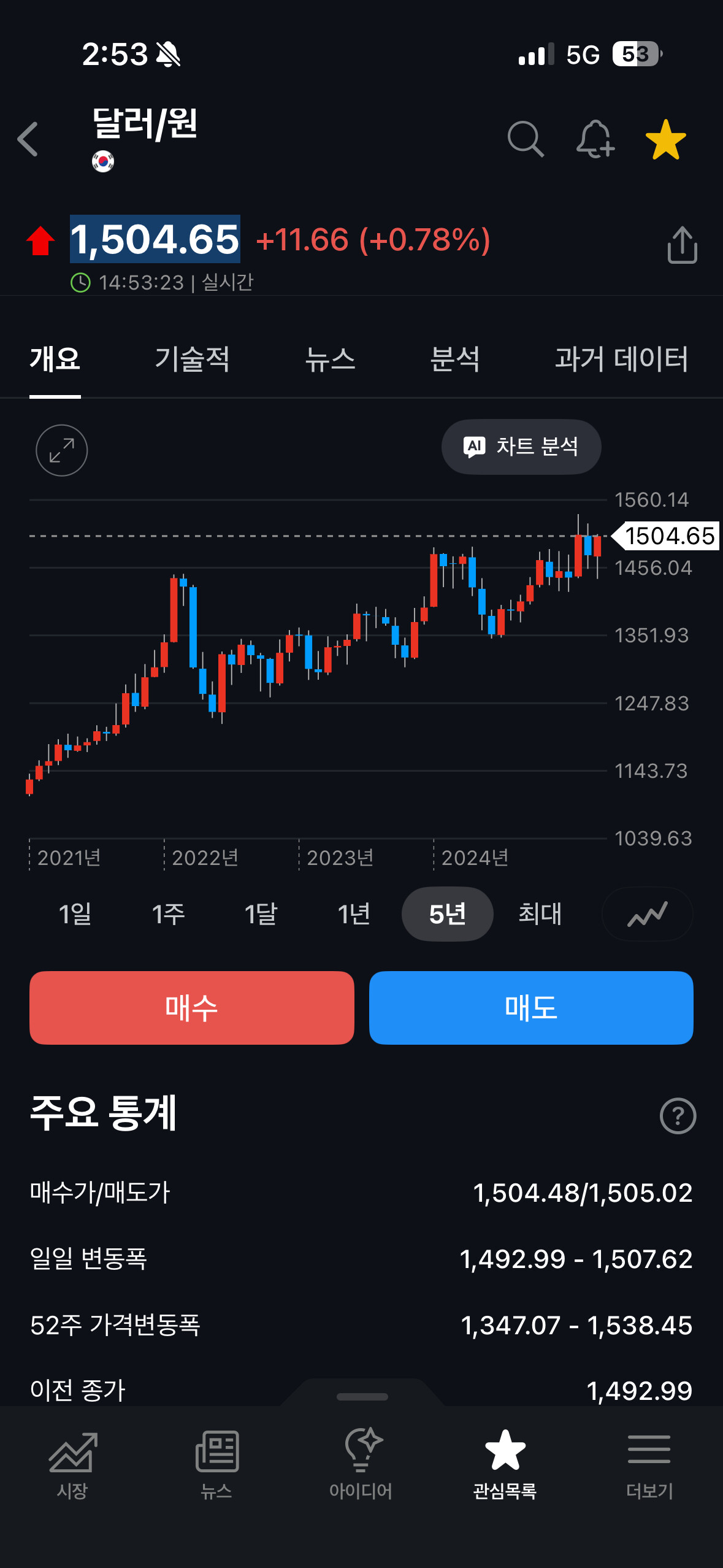Switch to the 분석 tab

[x=455, y=359]
